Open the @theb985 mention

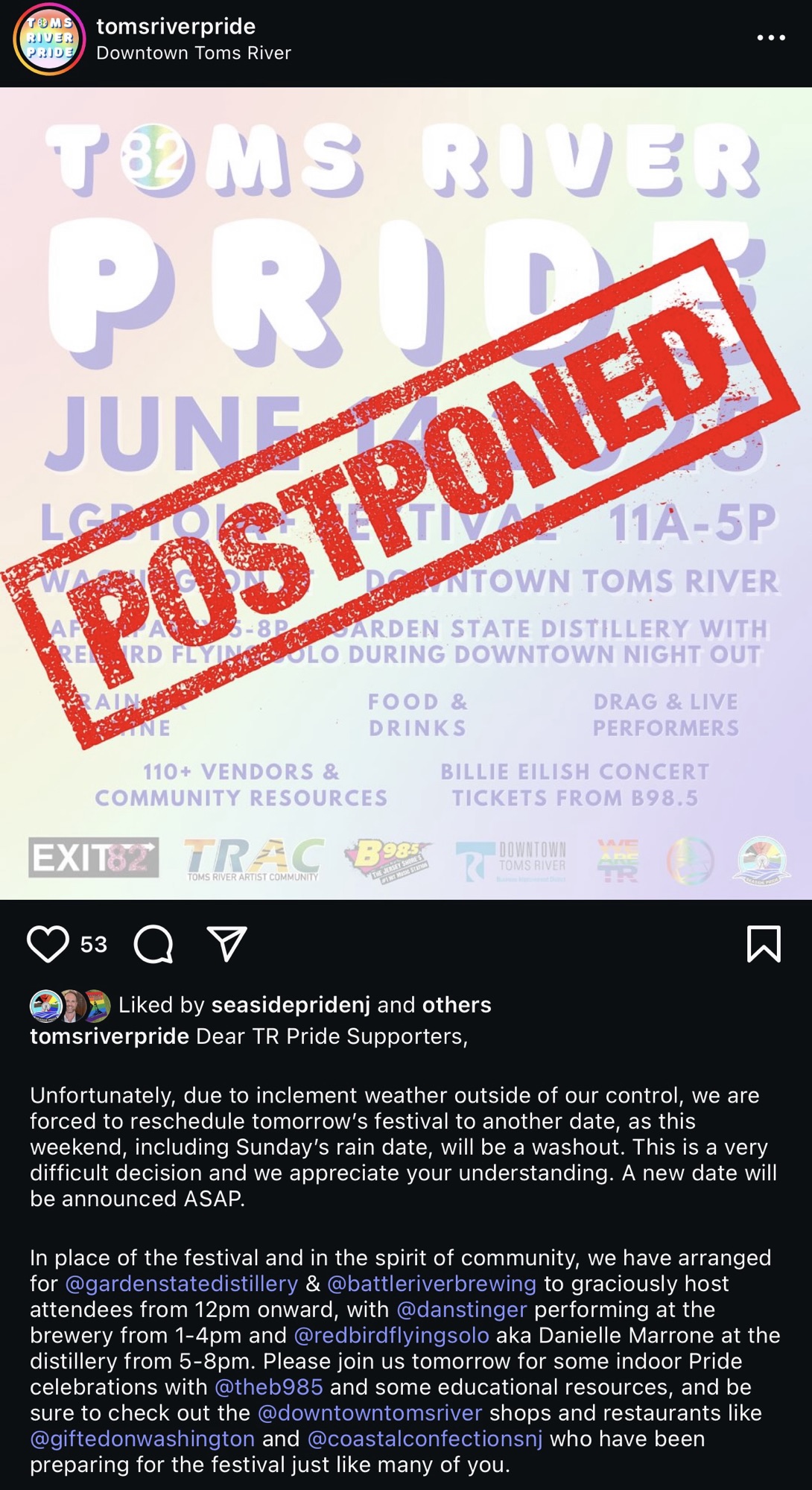[269, 1387]
